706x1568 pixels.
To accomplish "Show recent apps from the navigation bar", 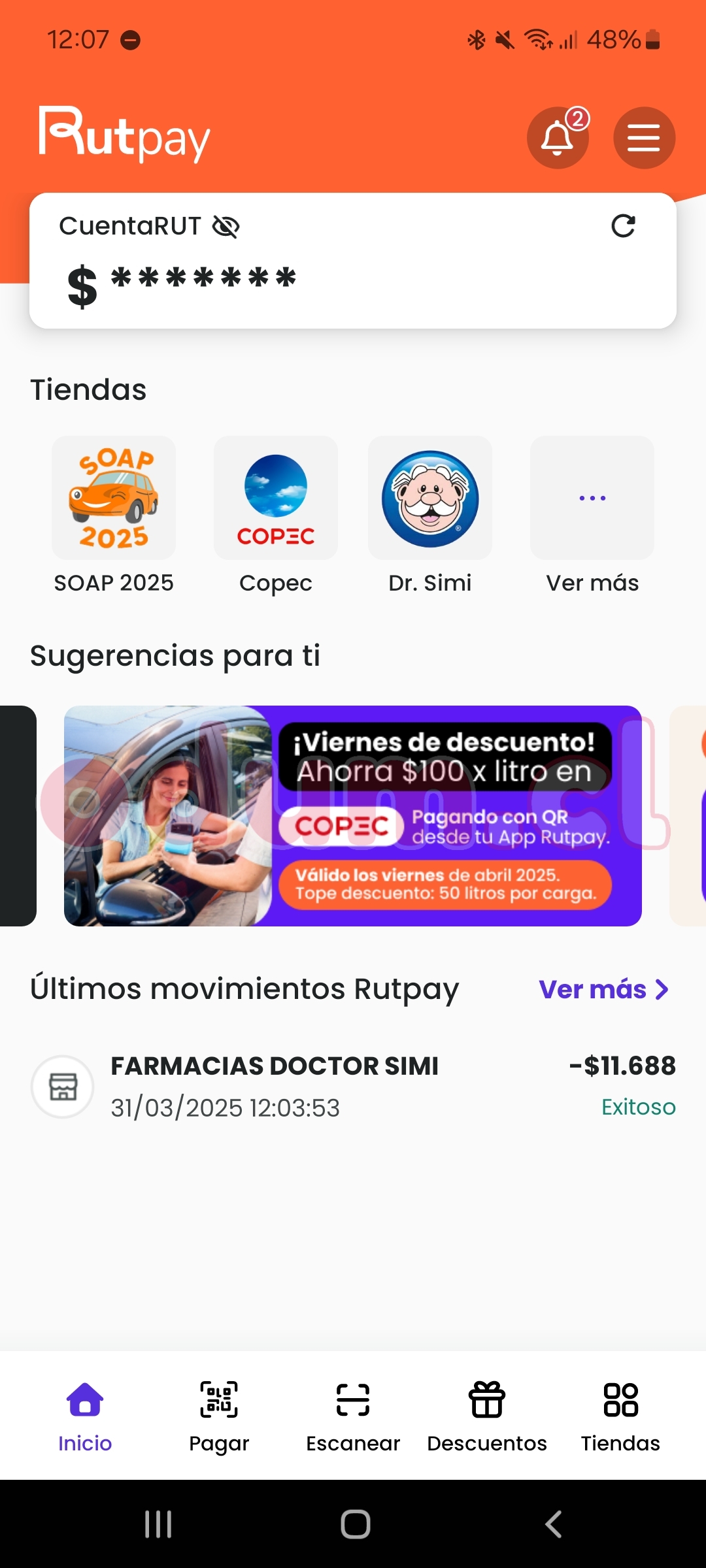I will [158, 1524].
